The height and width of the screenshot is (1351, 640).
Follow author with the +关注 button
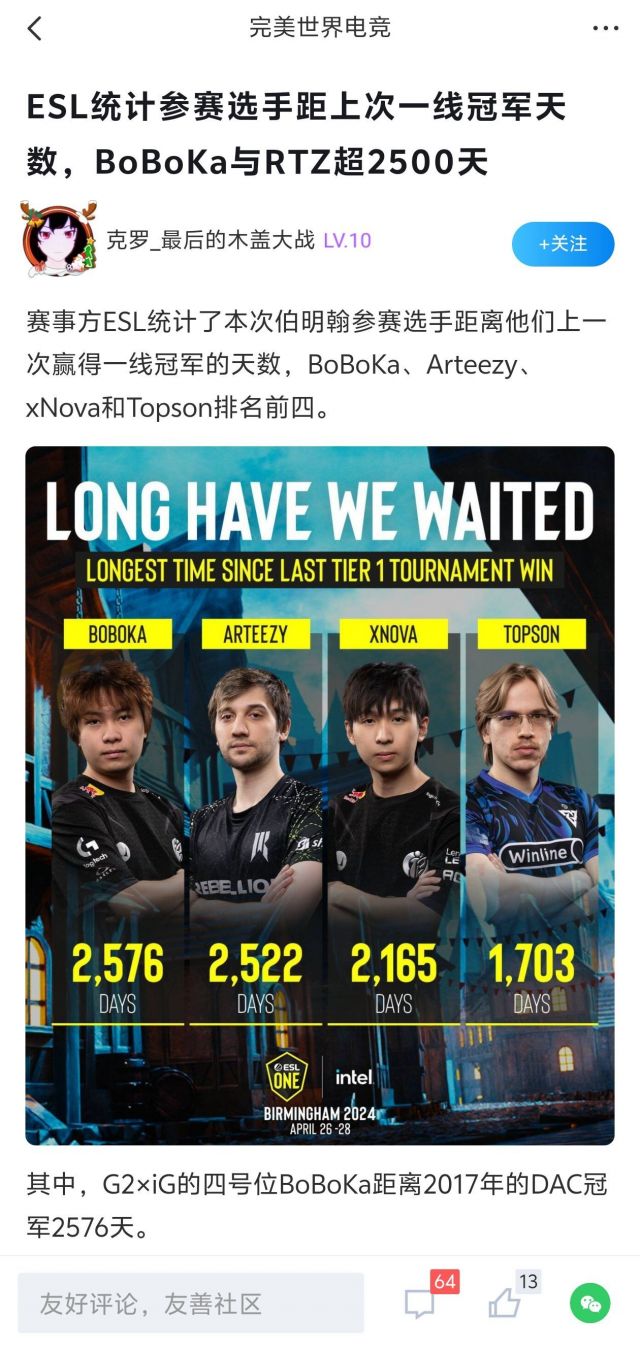pos(562,244)
